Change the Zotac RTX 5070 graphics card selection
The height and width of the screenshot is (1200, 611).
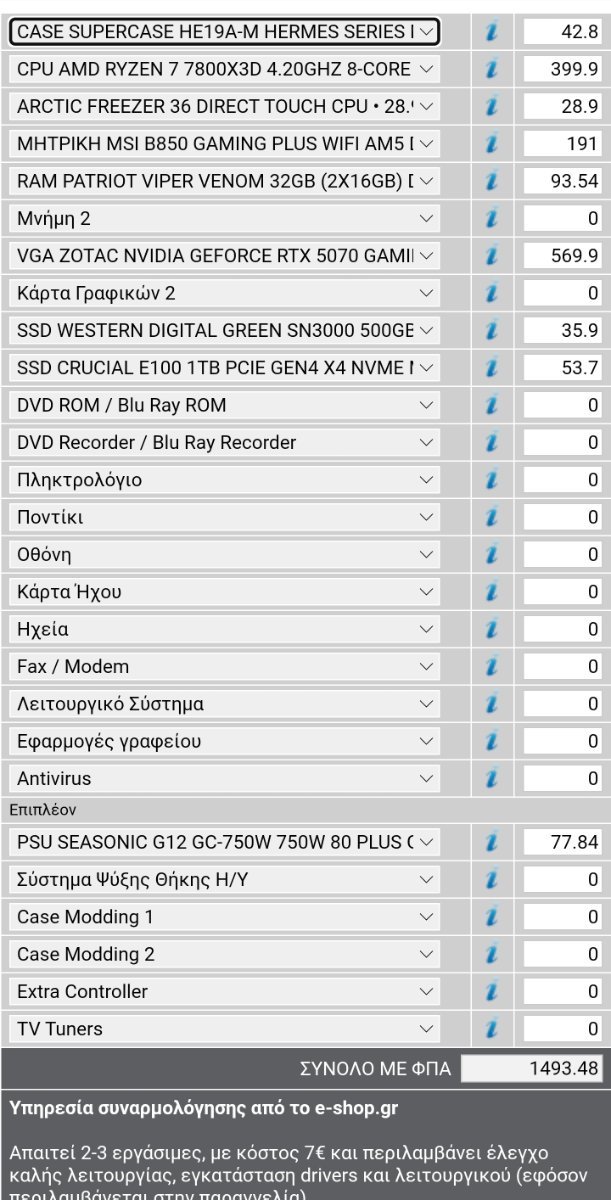pos(224,256)
